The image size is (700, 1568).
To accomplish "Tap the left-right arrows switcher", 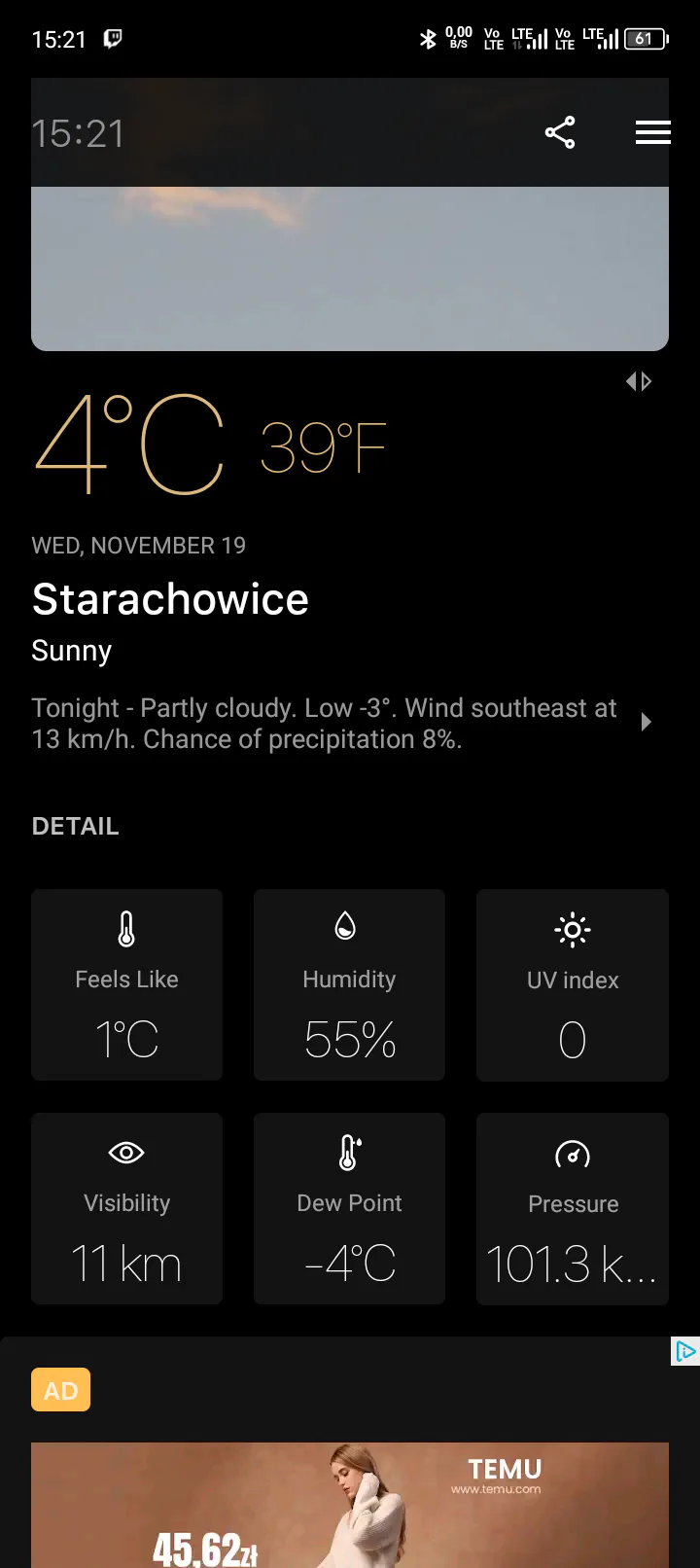I will point(639,381).
